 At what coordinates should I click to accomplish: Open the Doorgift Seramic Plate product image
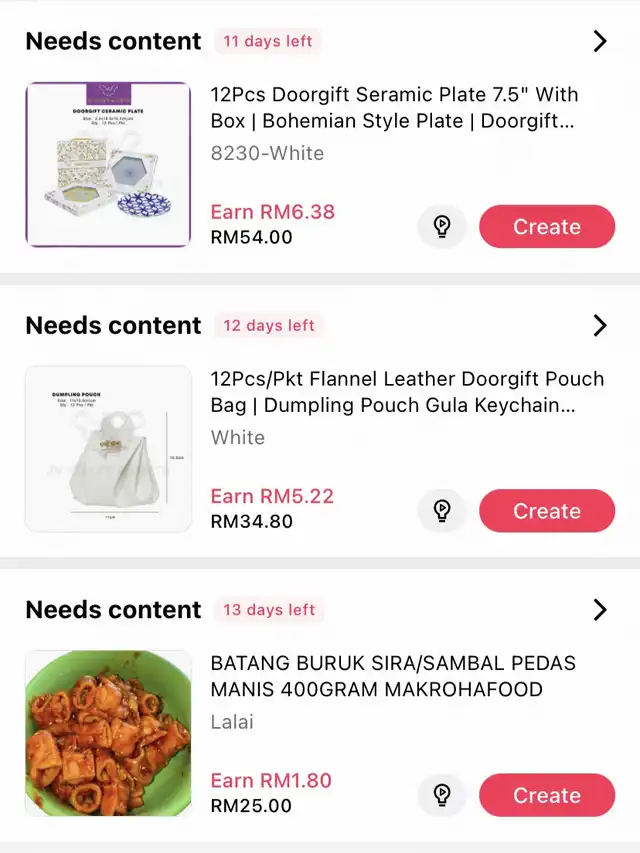(x=108, y=164)
